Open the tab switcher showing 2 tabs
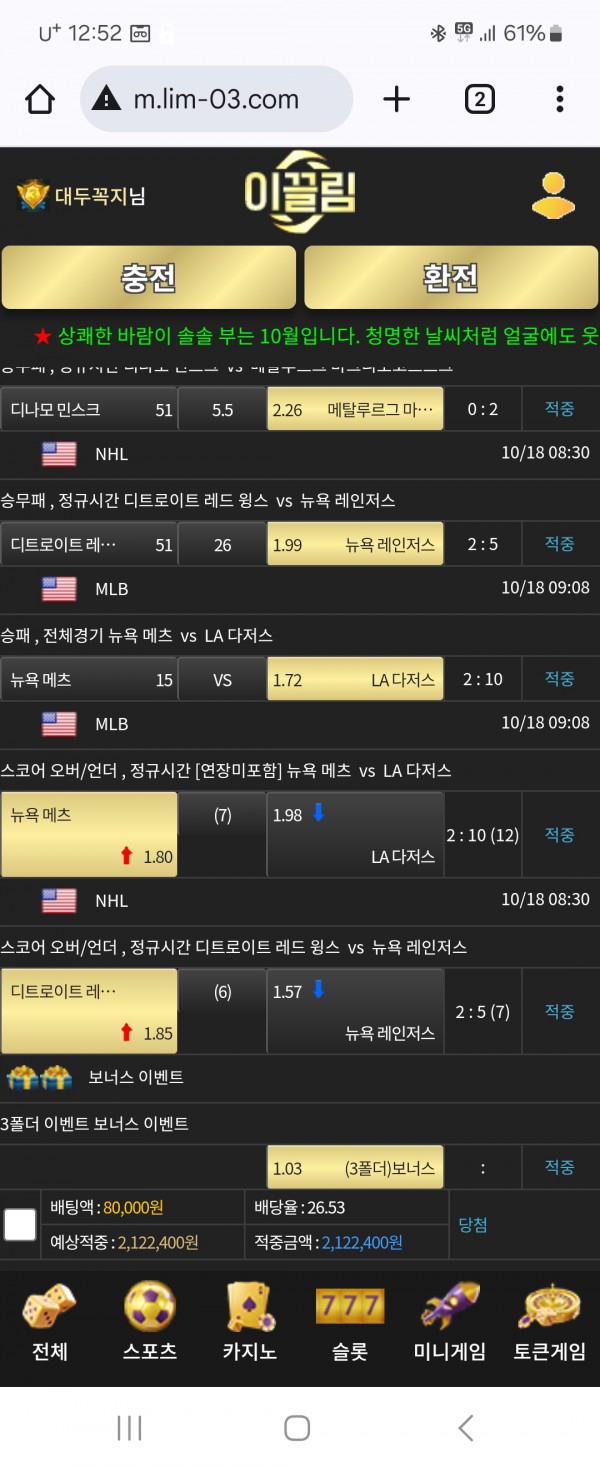 click(479, 99)
